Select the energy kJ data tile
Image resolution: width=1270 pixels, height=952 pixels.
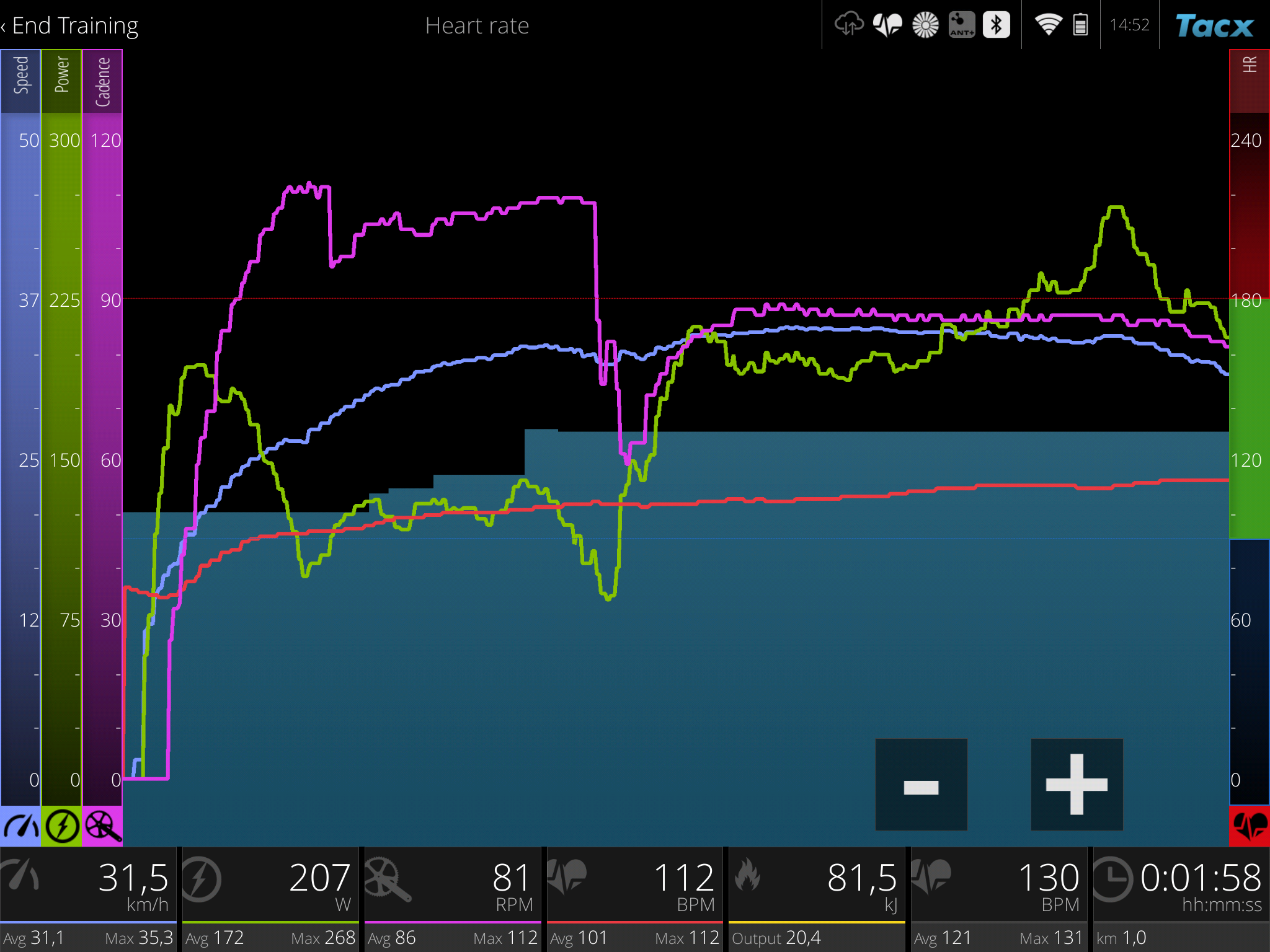click(817, 899)
